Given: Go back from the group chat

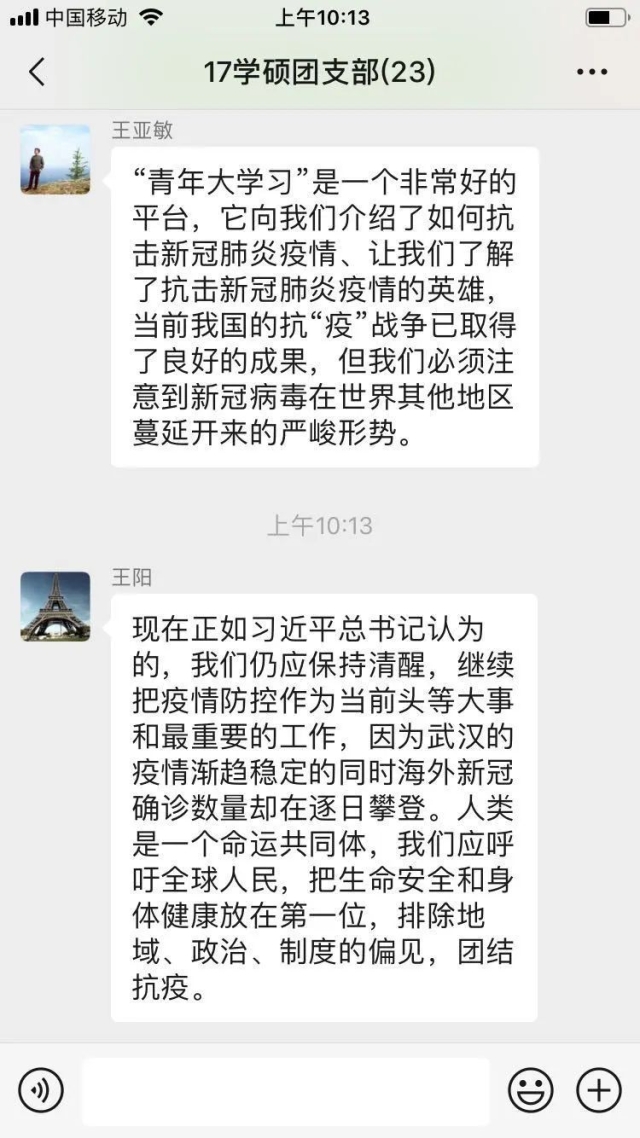Looking at the screenshot, I should coord(37,72).
